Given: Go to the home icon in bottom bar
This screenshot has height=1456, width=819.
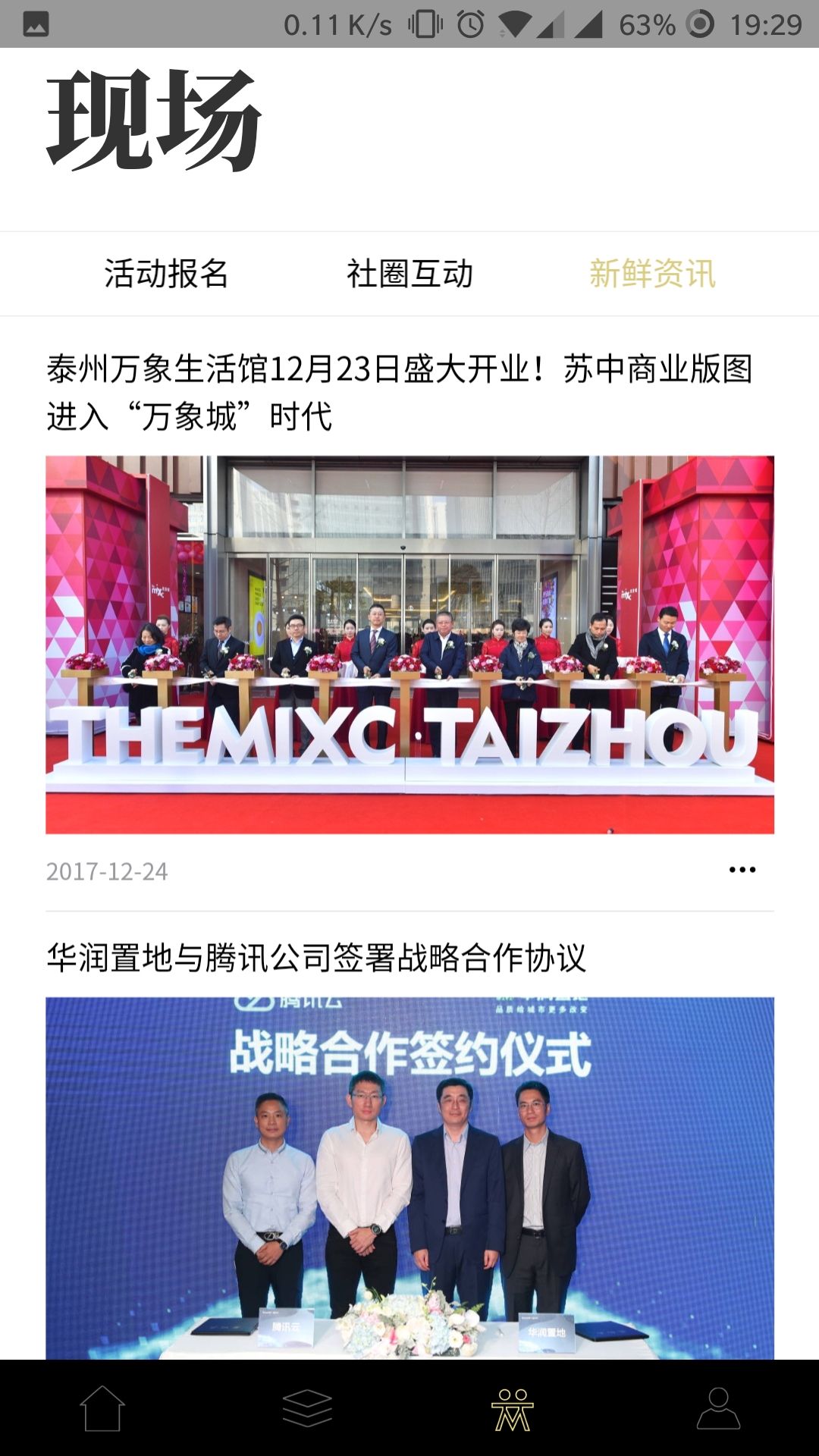Looking at the screenshot, I should point(102,1408).
